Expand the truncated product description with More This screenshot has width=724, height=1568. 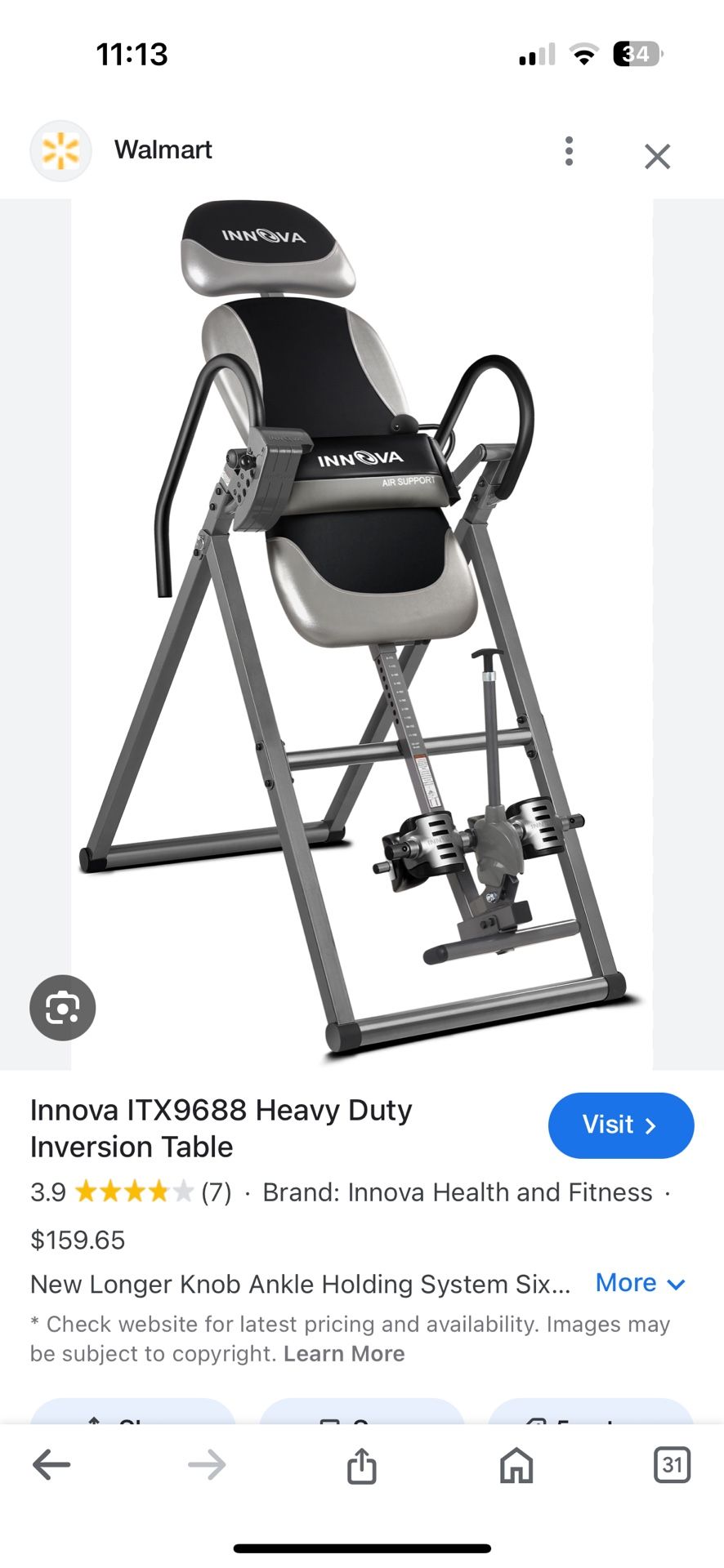640,1283
